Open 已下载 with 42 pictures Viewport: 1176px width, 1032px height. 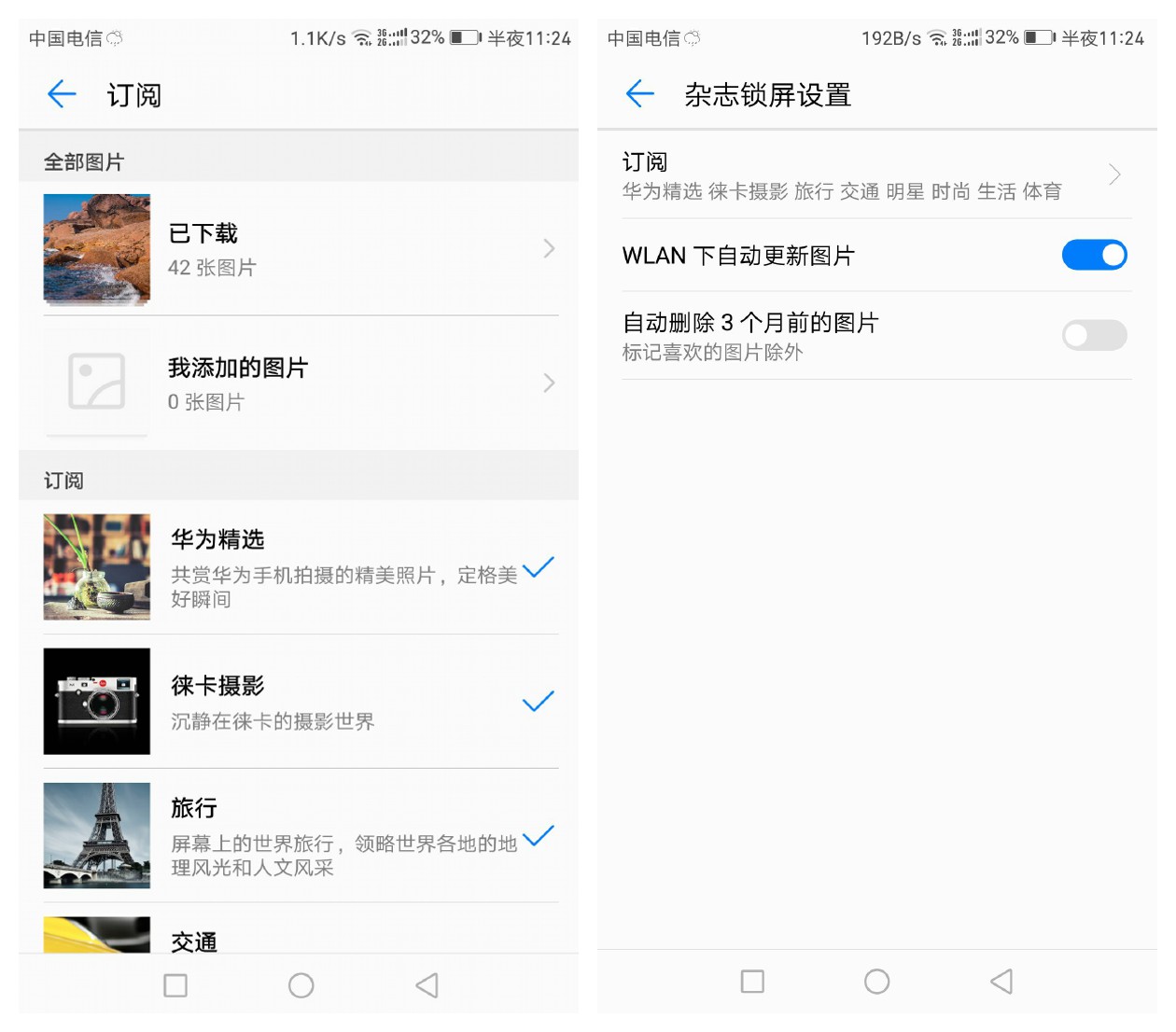[299, 249]
